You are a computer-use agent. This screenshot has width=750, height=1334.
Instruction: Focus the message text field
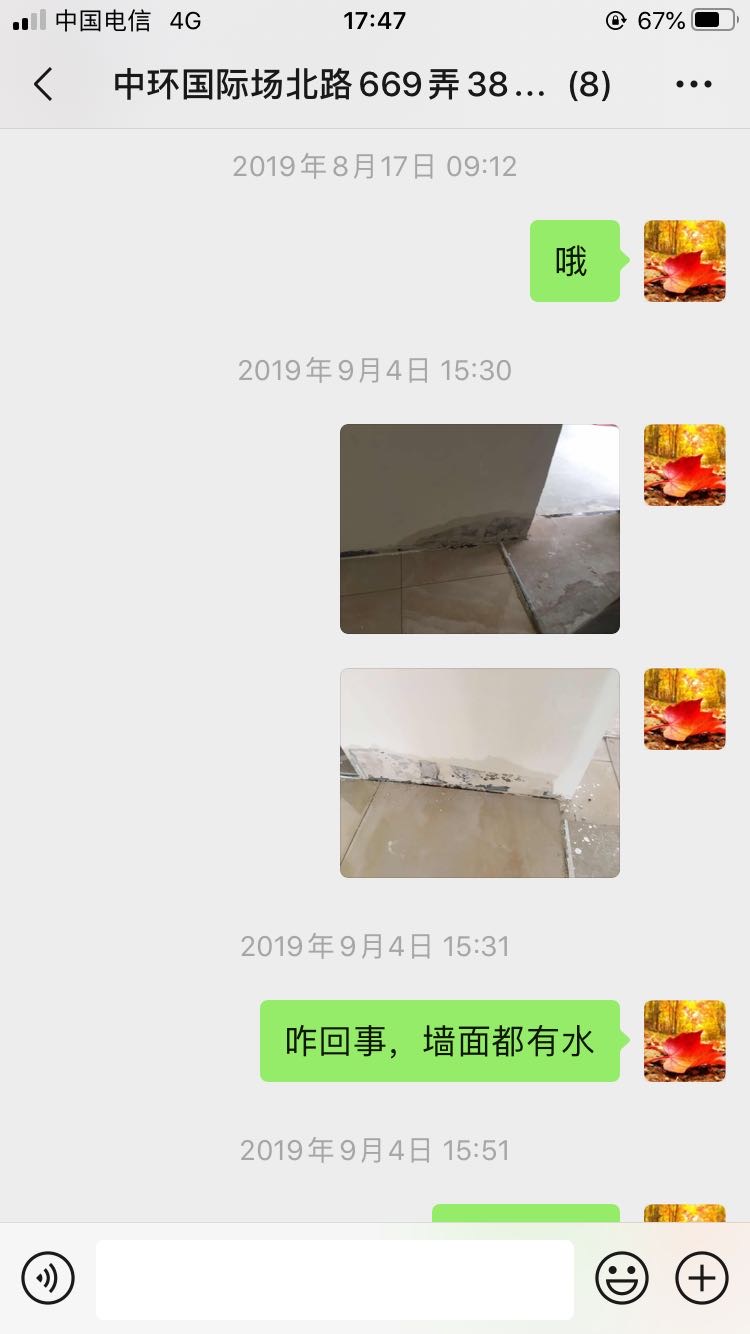(x=335, y=1279)
